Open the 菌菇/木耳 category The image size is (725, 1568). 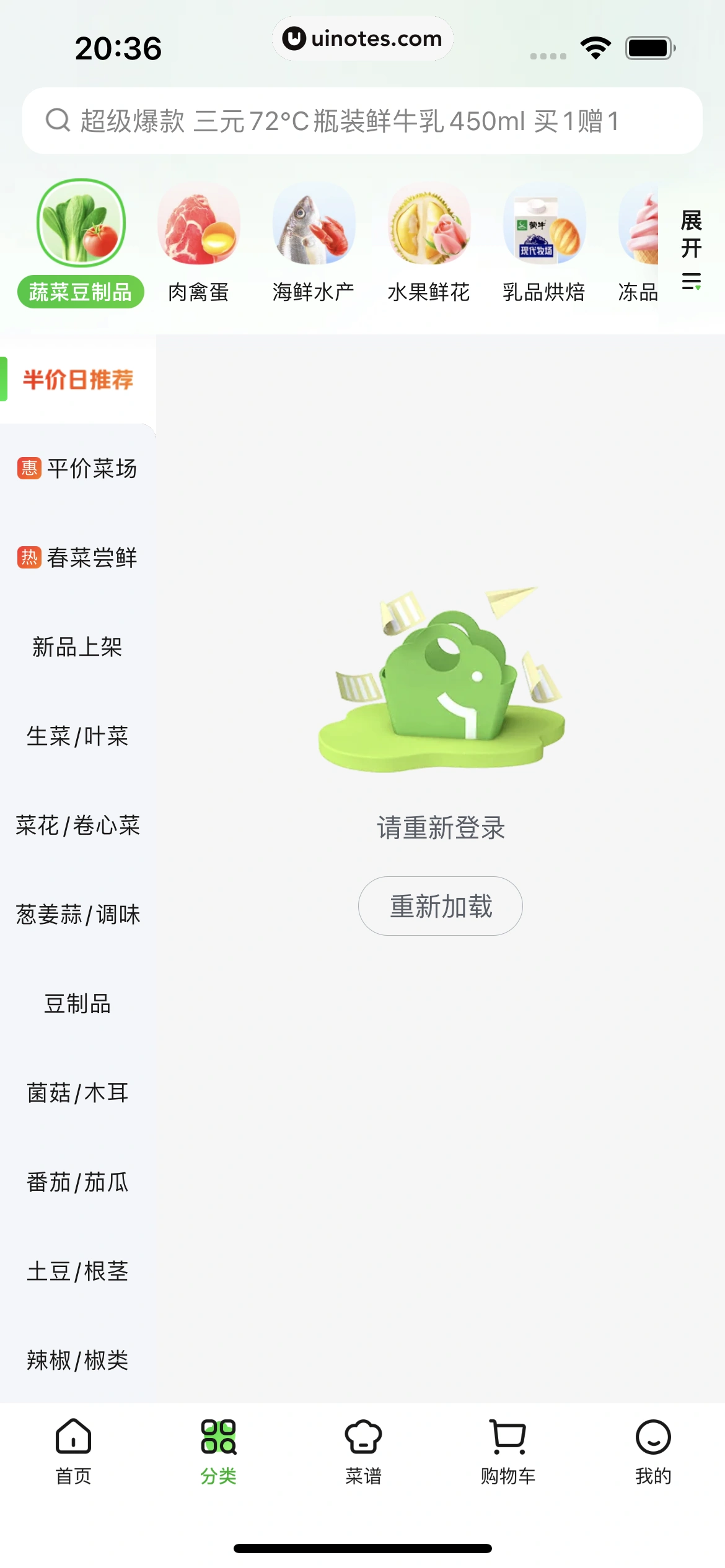[77, 1094]
